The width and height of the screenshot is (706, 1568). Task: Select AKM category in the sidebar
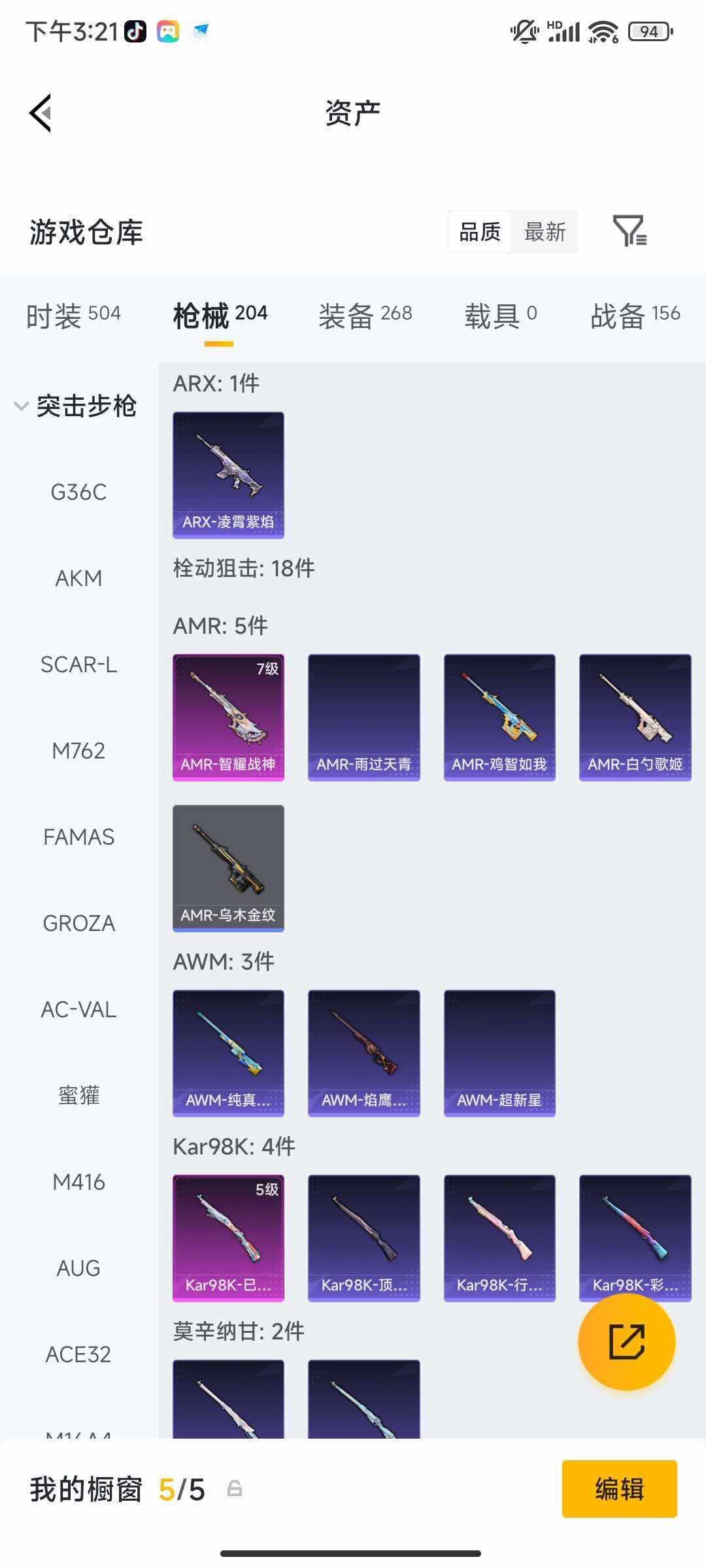coord(78,578)
